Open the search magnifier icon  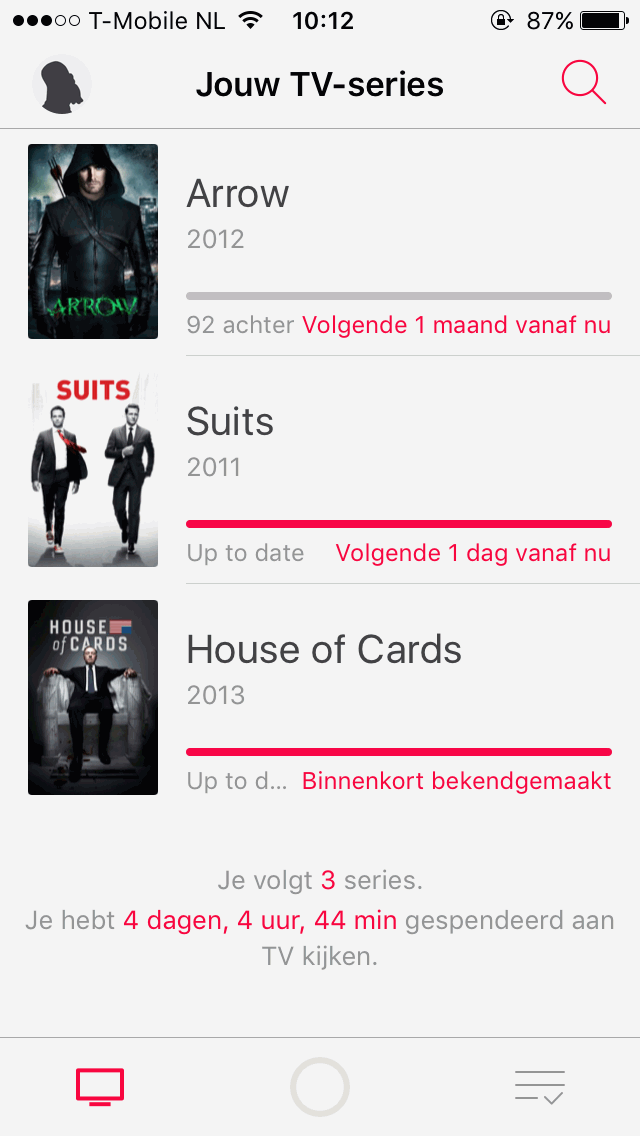(x=583, y=84)
